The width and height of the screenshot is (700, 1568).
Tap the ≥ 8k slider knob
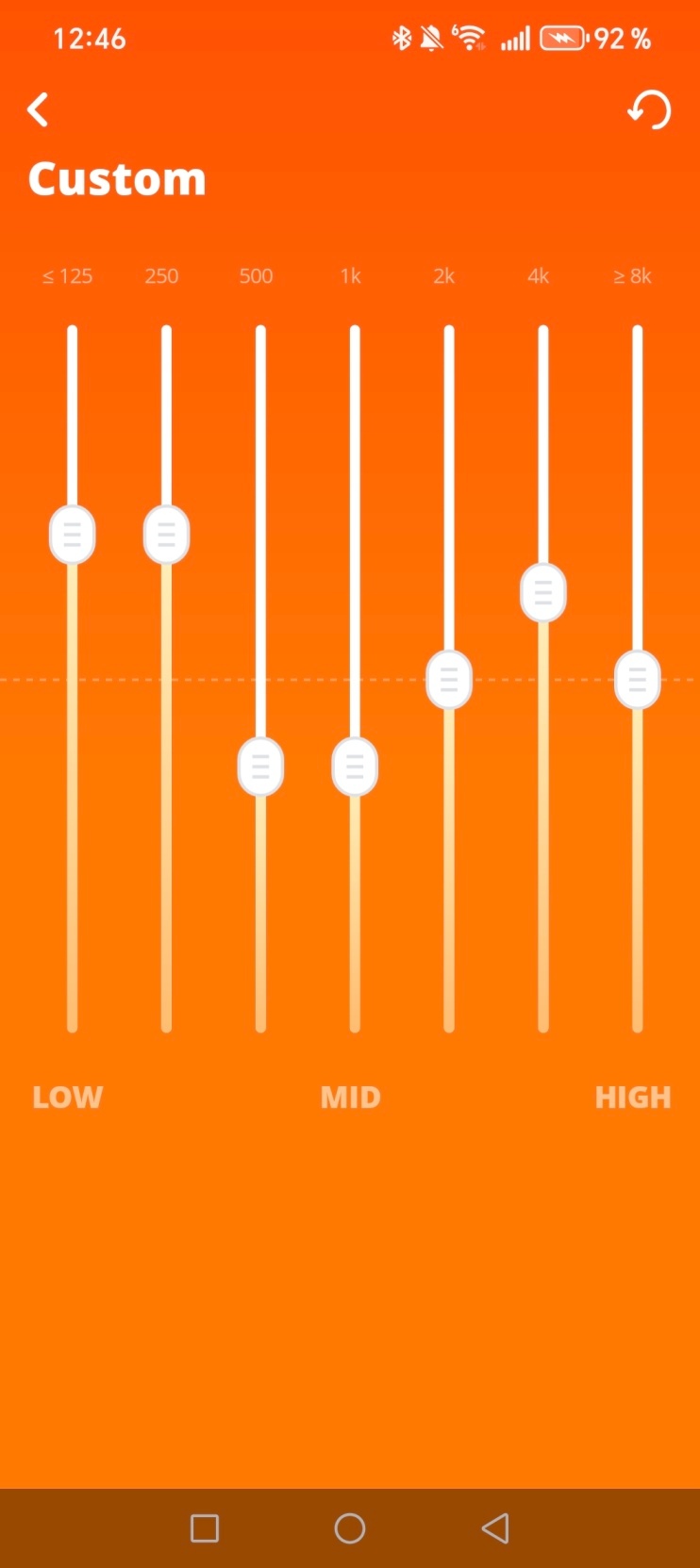638,679
